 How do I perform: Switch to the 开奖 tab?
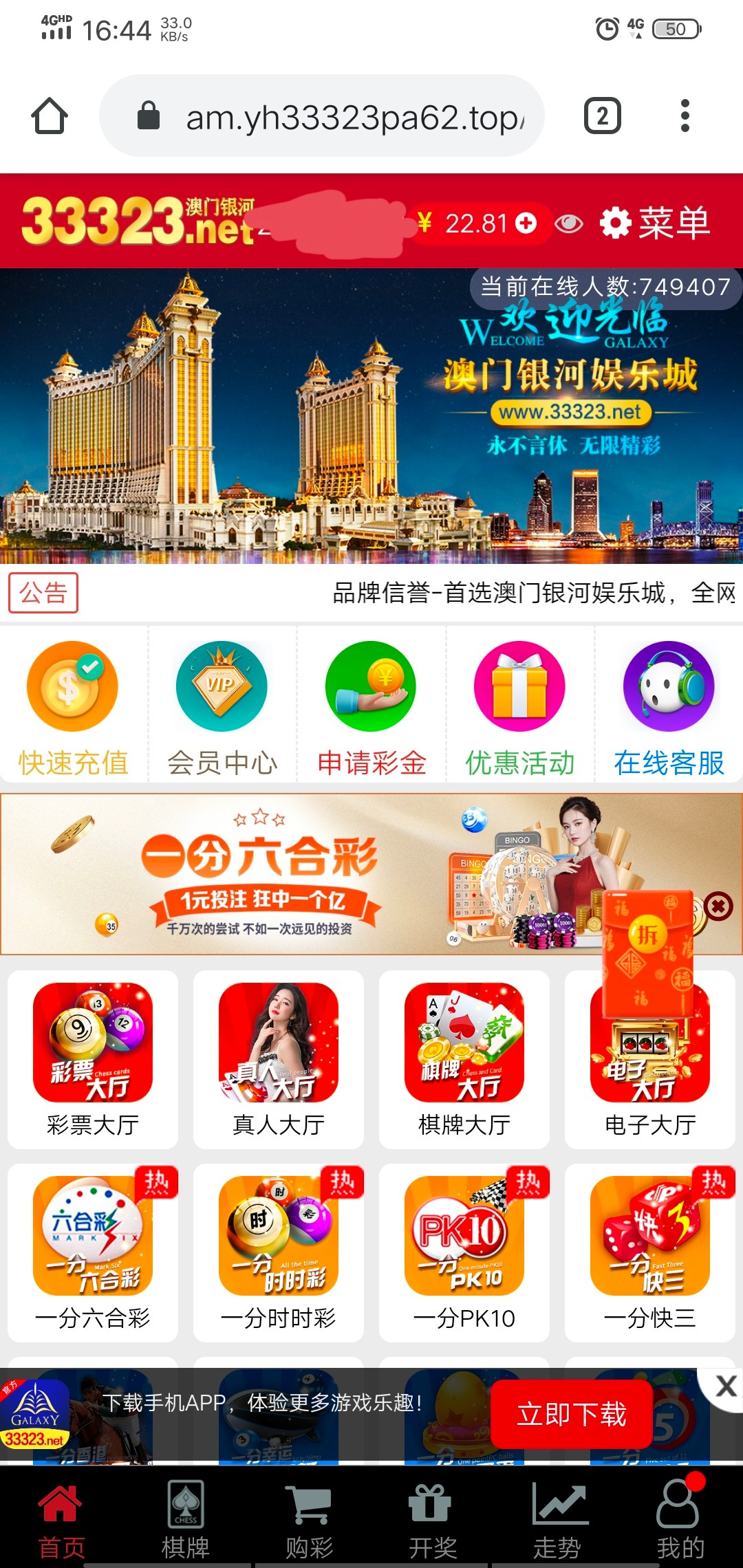(x=432, y=1520)
